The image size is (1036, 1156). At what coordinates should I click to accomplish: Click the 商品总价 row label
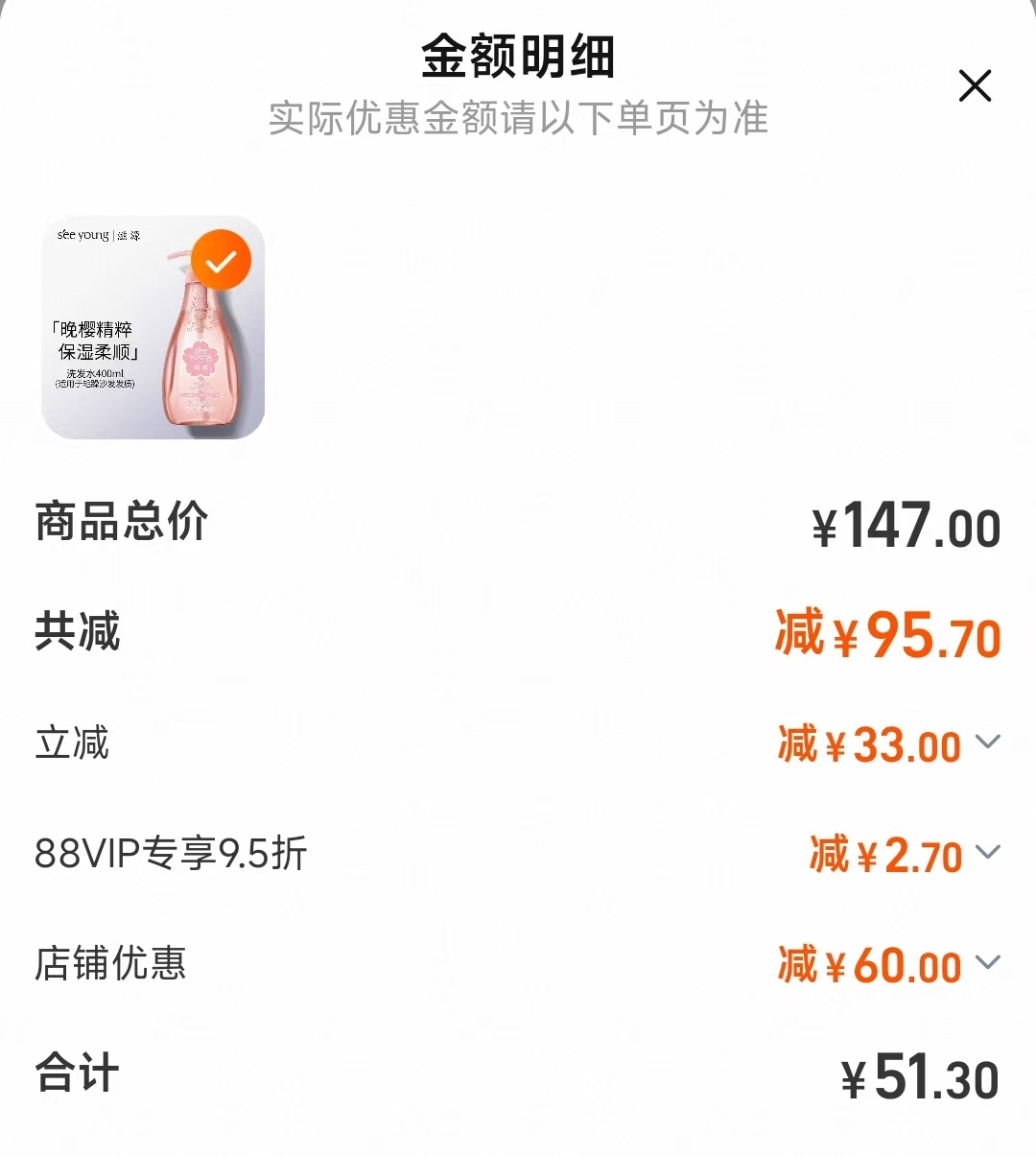point(125,521)
